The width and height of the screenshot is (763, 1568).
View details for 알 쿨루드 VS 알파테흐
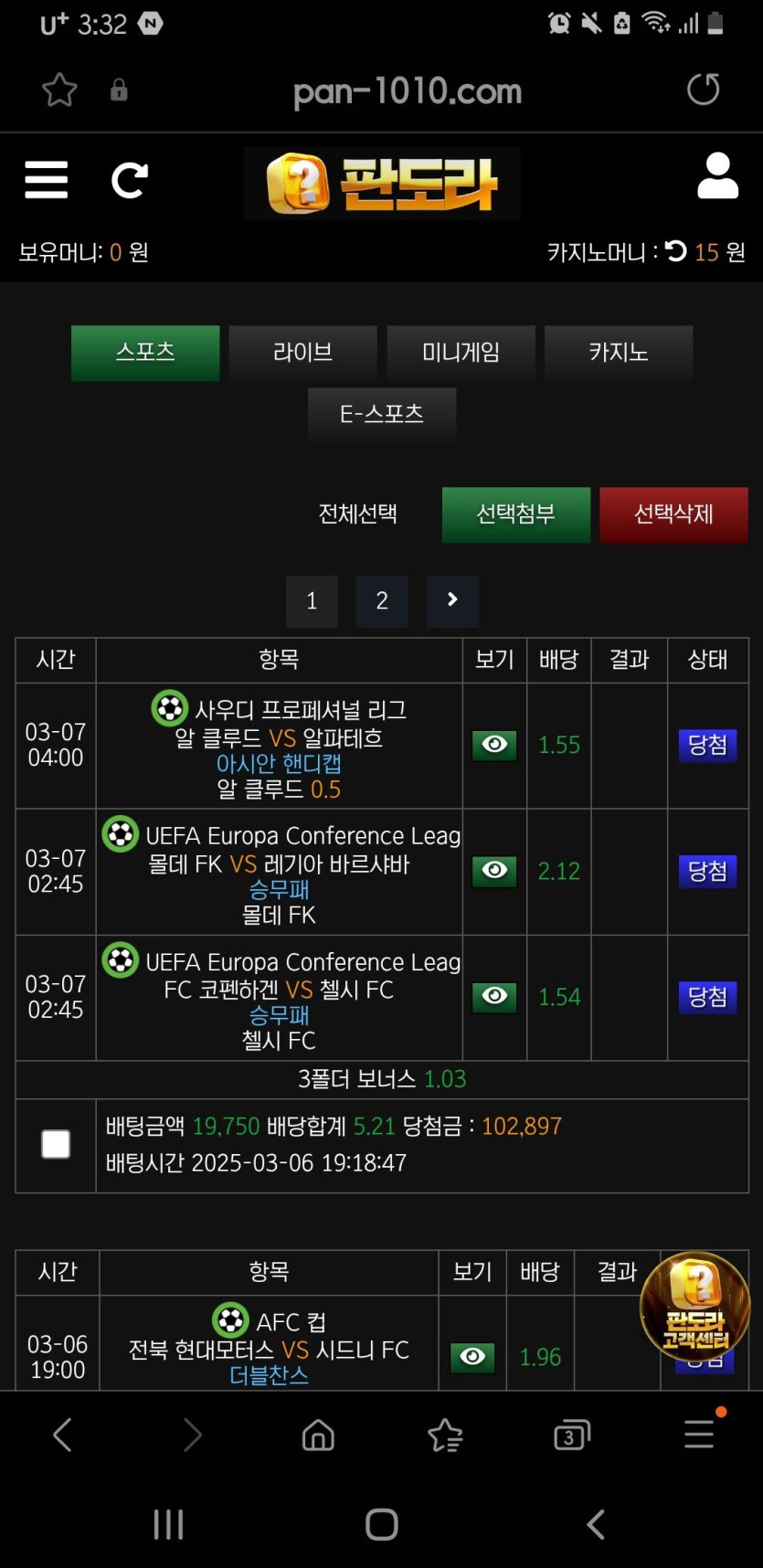coord(494,745)
